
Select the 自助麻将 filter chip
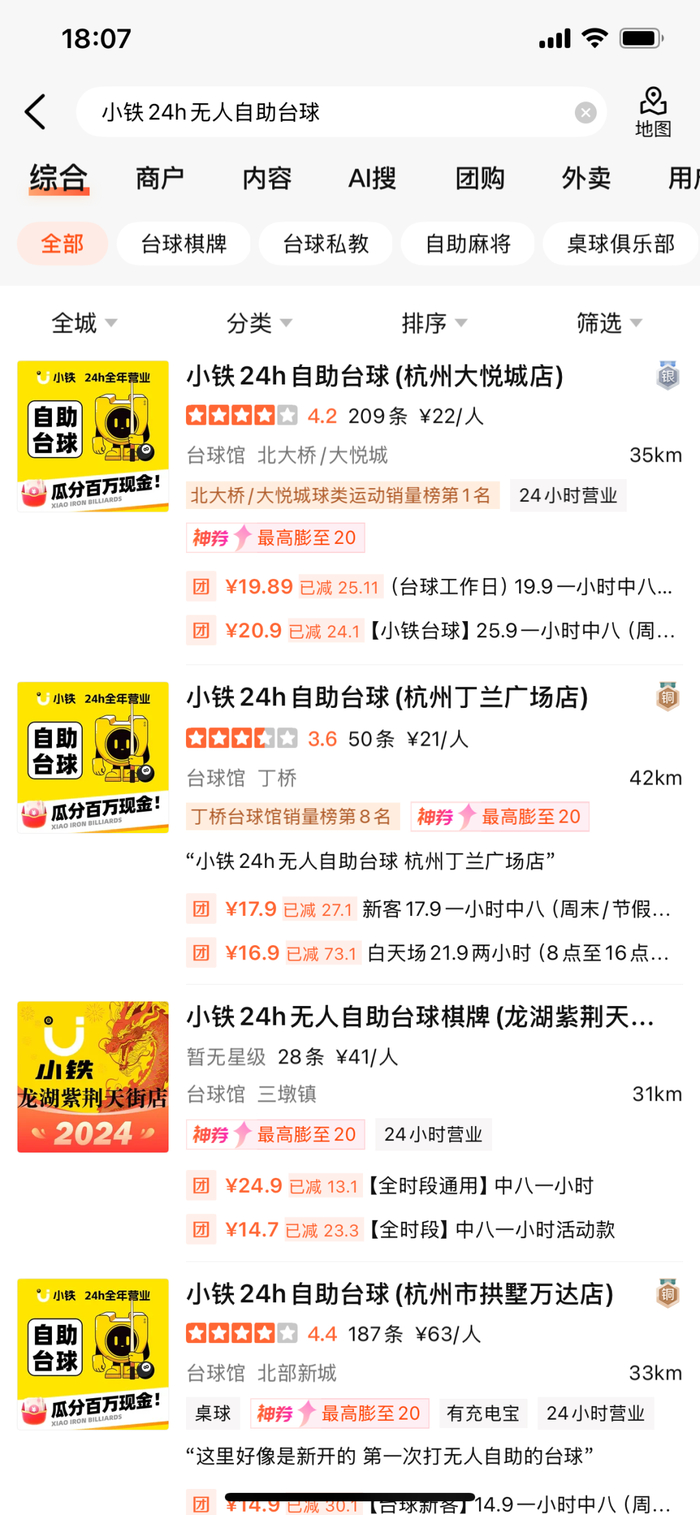click(468, 244)
